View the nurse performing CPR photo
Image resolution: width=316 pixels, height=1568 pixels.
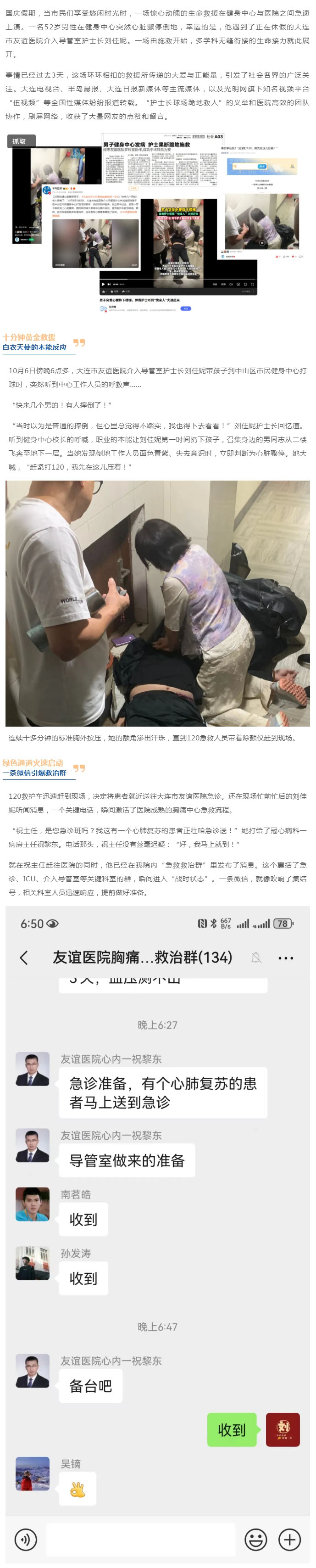(157, 603)
